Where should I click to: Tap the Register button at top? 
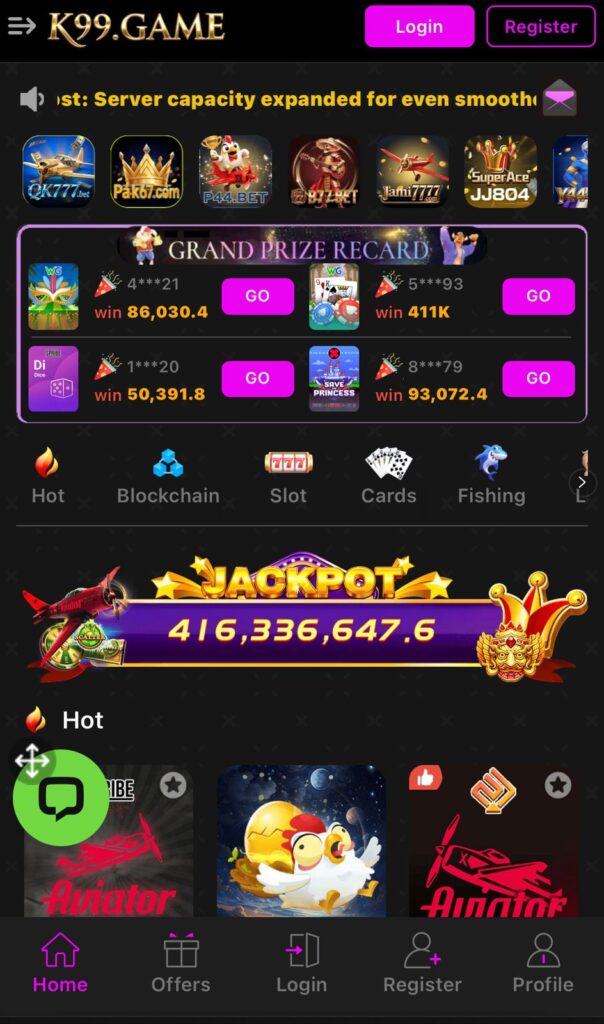click(x=540, y=27)
